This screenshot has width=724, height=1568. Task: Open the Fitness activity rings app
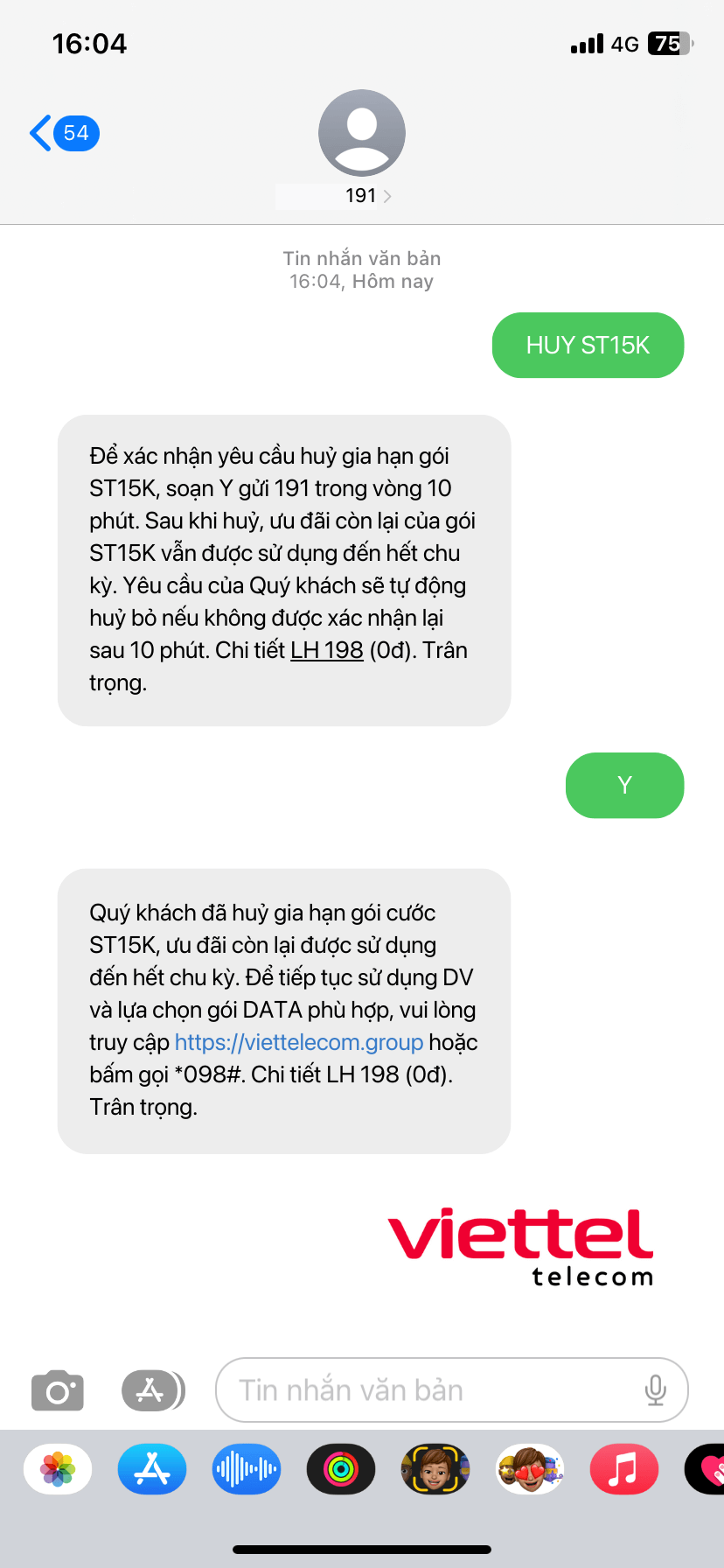click(x=341, y=1469)
